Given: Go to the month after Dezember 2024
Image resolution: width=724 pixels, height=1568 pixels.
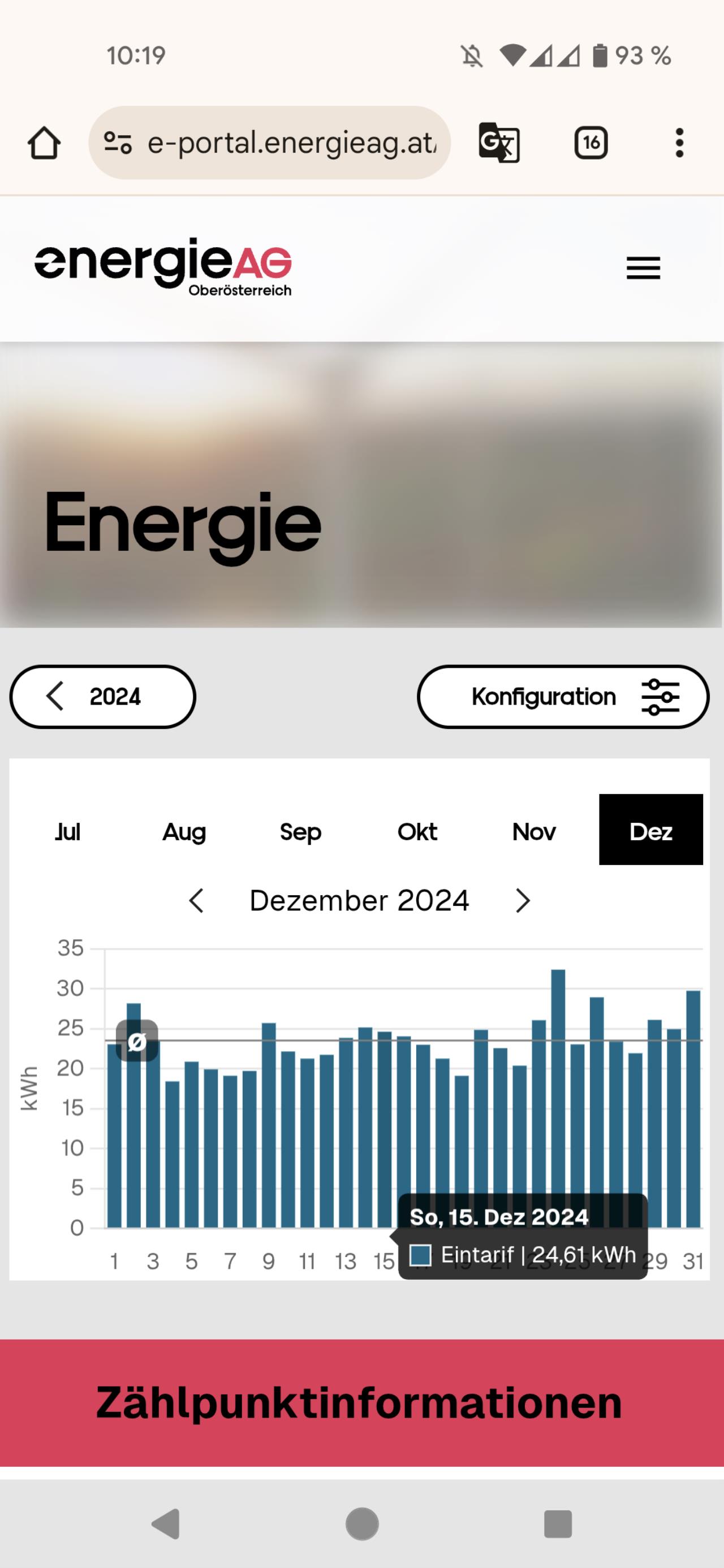Looking at the screenshot, I should pyautogui.click(x=523, y=900).
